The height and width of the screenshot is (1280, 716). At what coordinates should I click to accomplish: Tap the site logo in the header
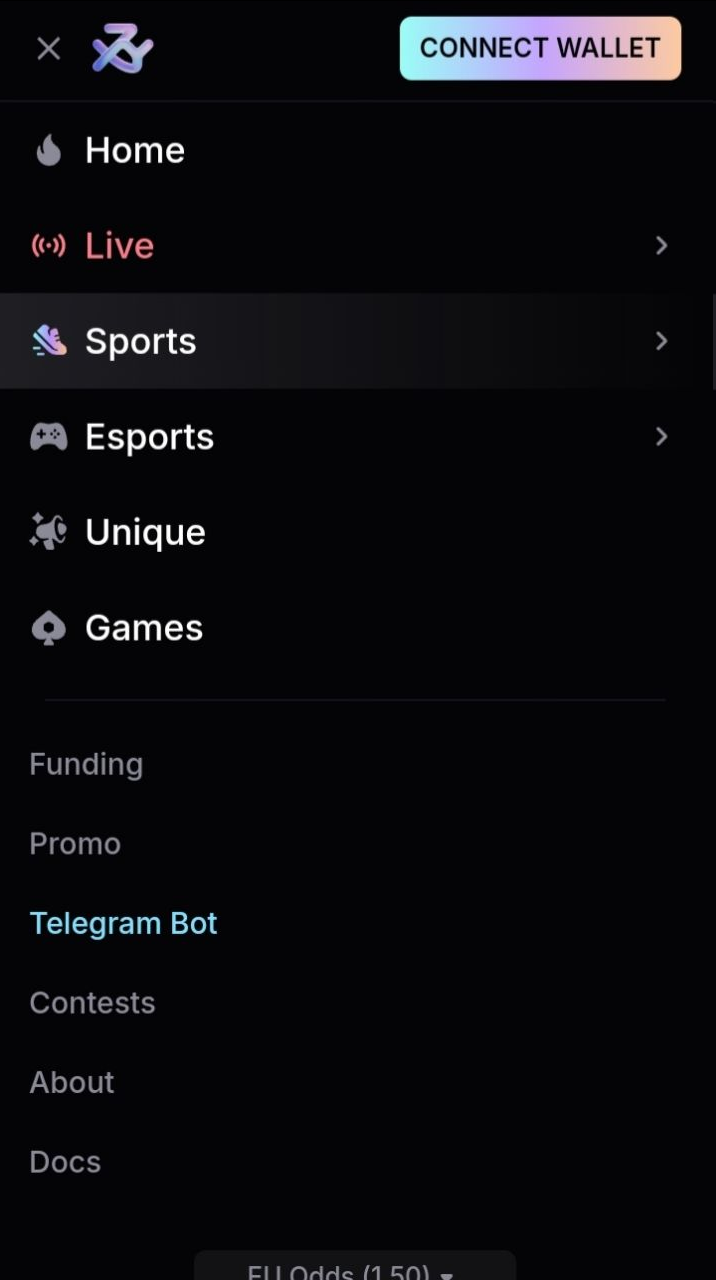point(122,48)
